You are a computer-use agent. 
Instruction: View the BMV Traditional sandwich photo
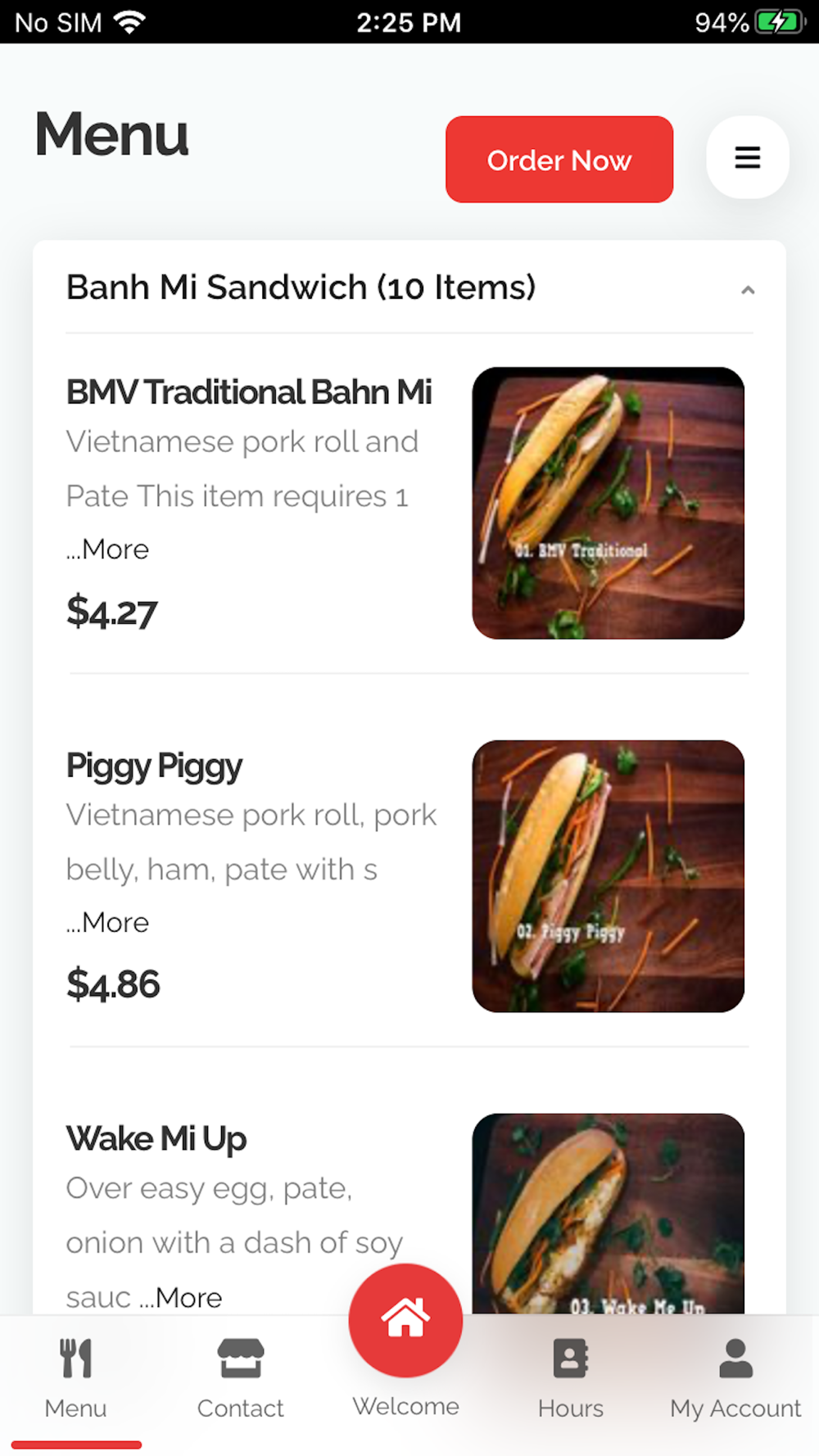tap(608, 503)
